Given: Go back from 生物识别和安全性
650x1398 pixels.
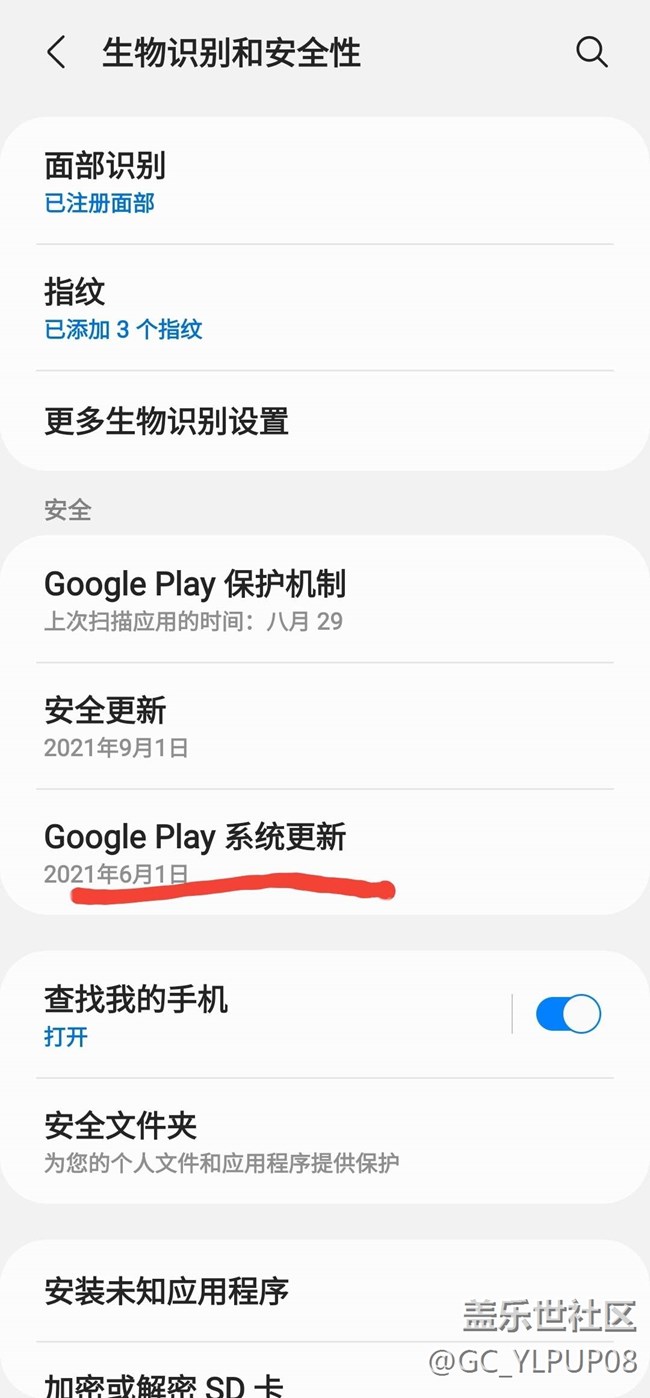Looking at the screenshot, I should click(56, 52).
